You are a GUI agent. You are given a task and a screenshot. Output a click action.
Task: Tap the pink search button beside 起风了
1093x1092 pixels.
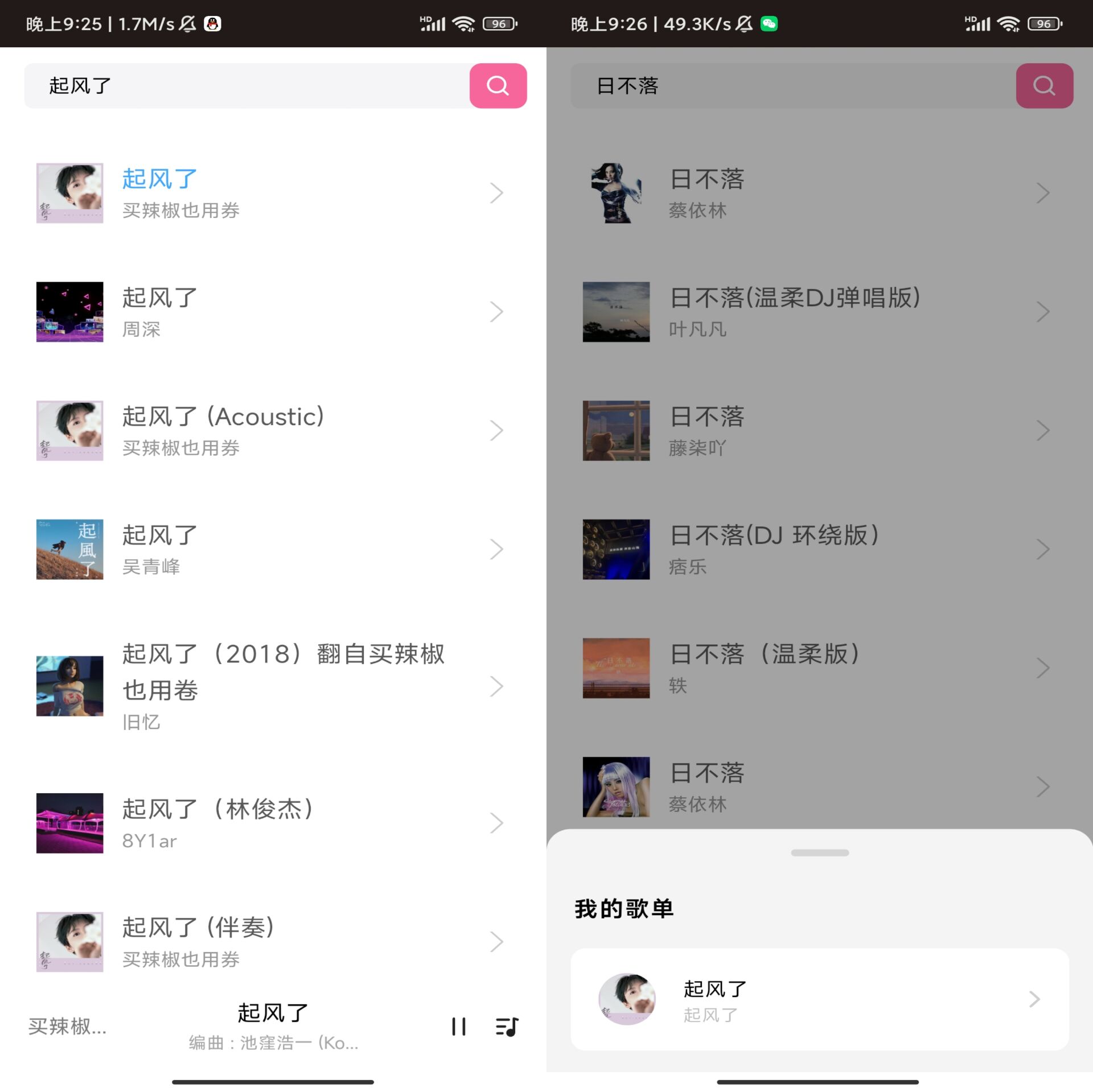498,85
